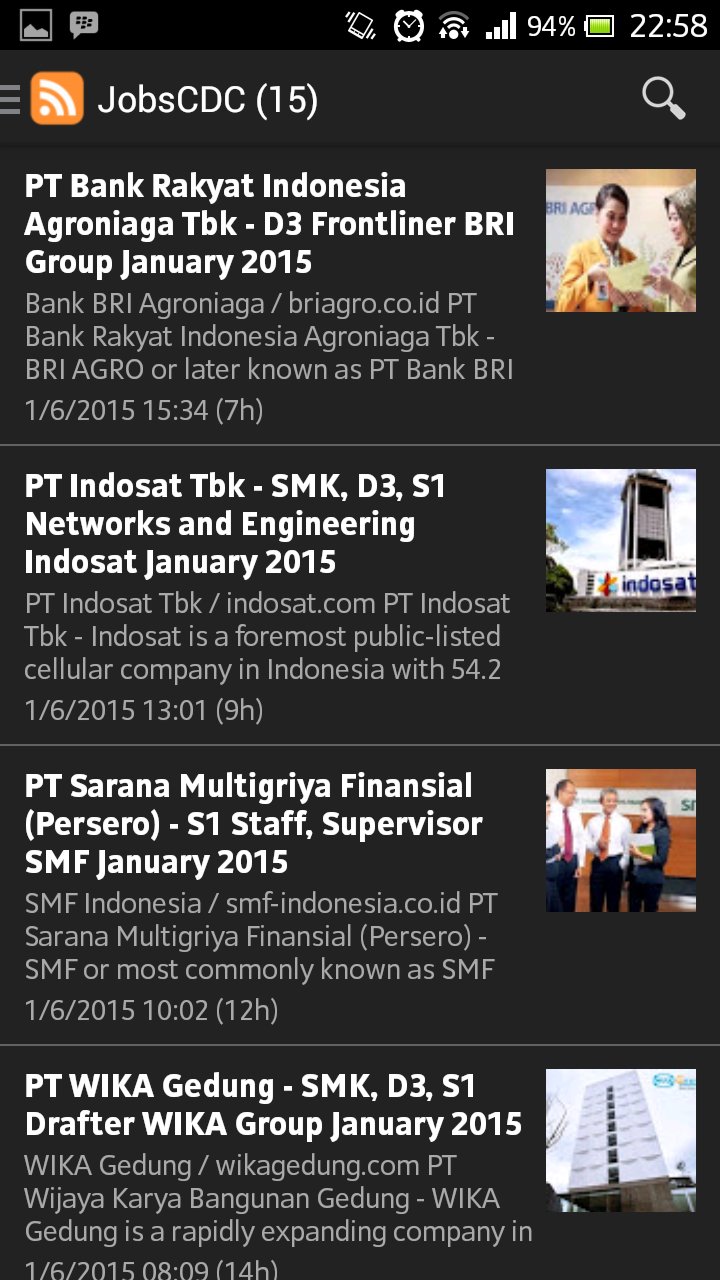View the PT WIKA Gedung Drafter post

tap(270, 1105)
